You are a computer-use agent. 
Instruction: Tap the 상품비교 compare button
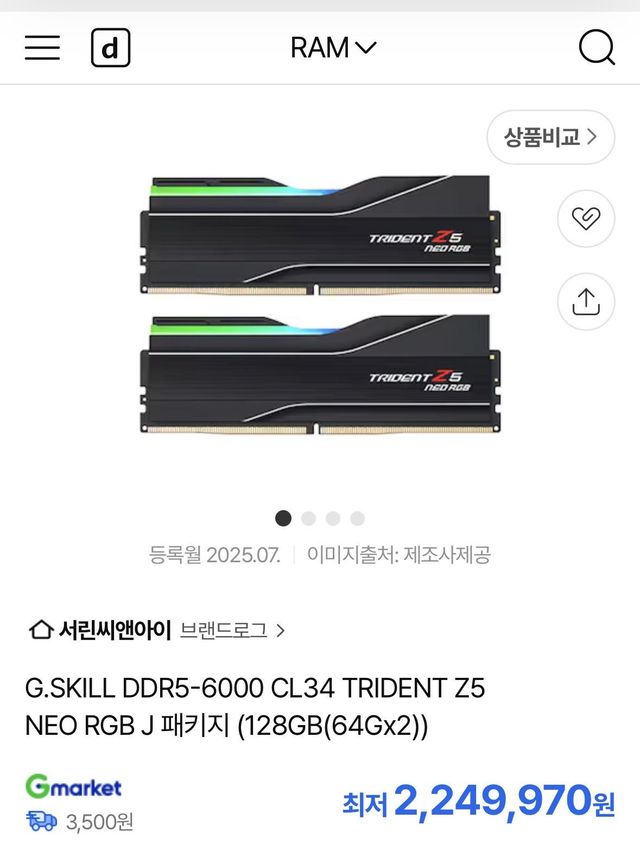click(550, 137)
